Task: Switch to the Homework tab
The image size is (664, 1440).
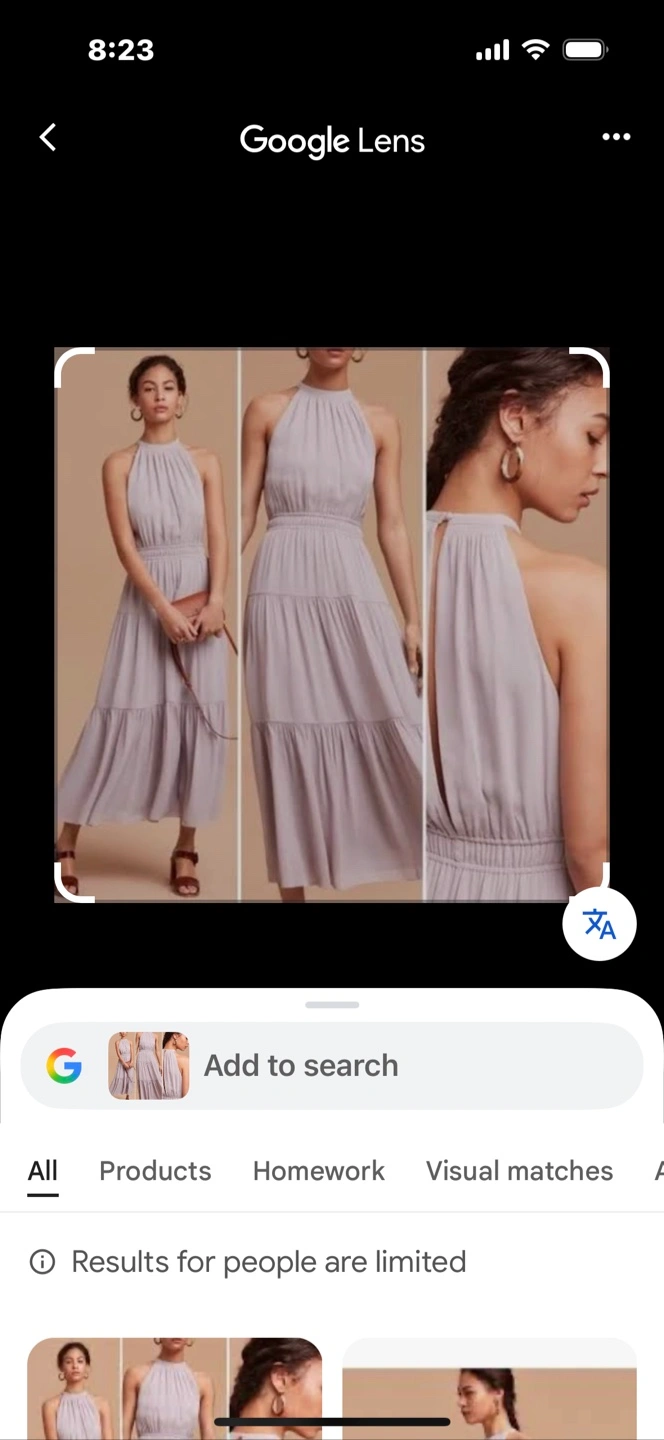Action: click(x=318, y=1170)
